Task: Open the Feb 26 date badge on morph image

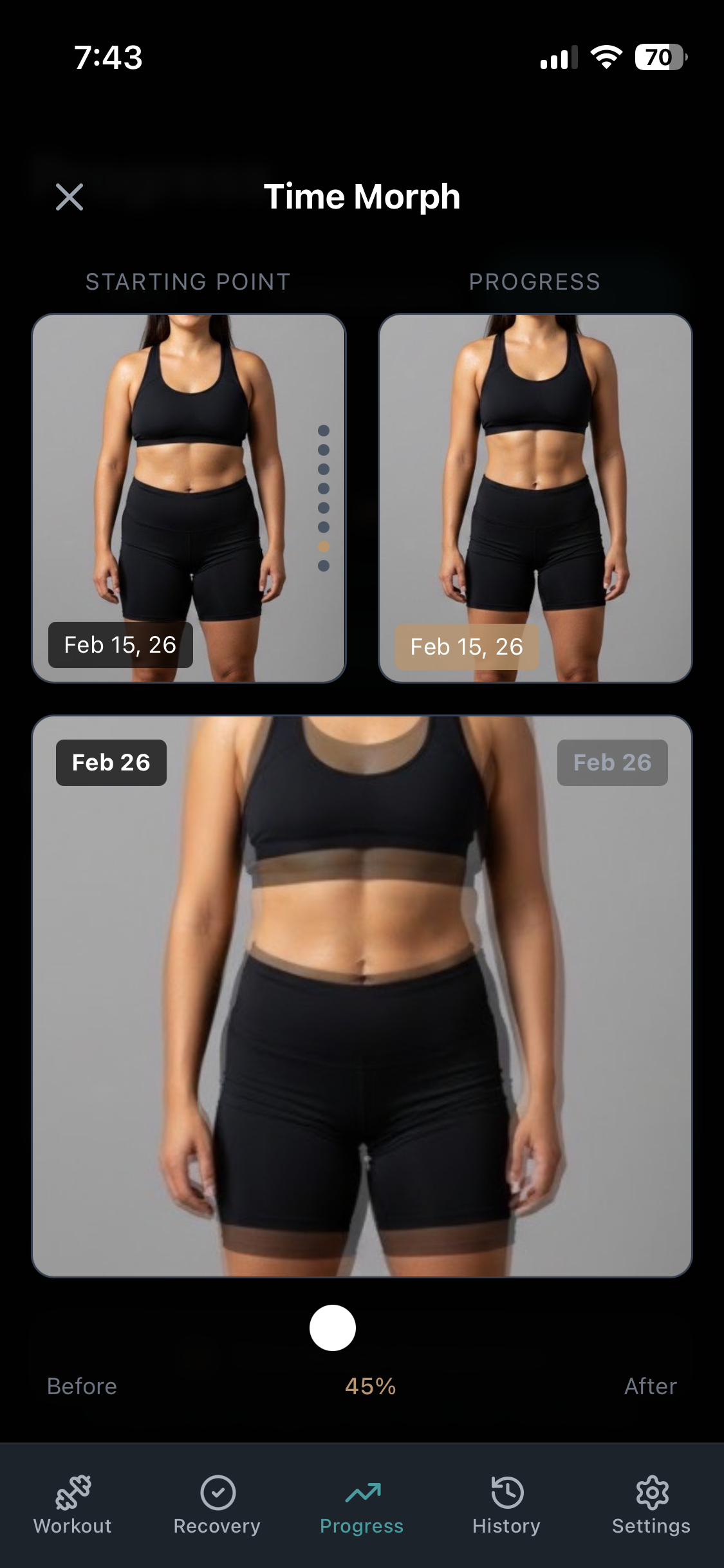Action: [111, 763]
